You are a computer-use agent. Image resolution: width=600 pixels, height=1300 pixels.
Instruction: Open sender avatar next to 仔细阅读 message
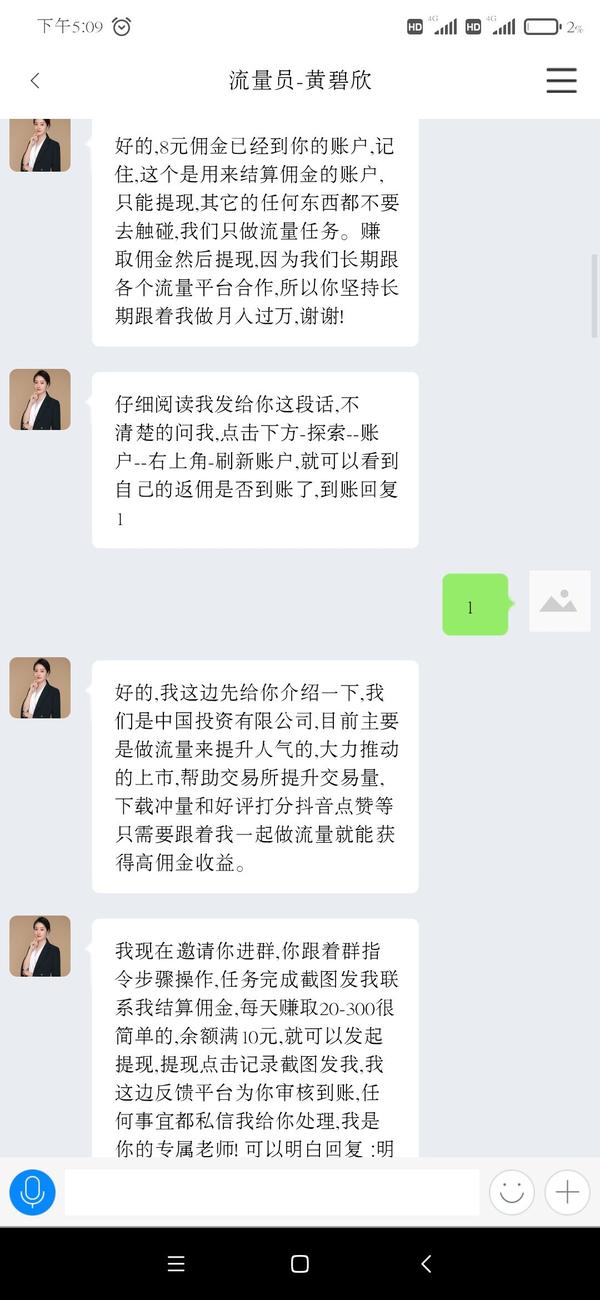(x=40, y=399)
